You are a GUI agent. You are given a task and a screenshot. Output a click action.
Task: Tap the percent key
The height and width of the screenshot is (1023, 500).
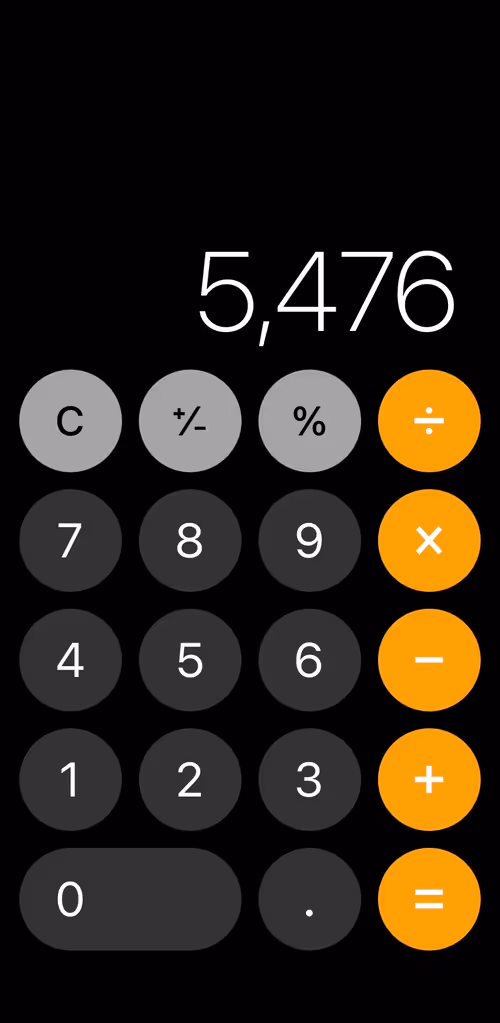coord(309,421)
